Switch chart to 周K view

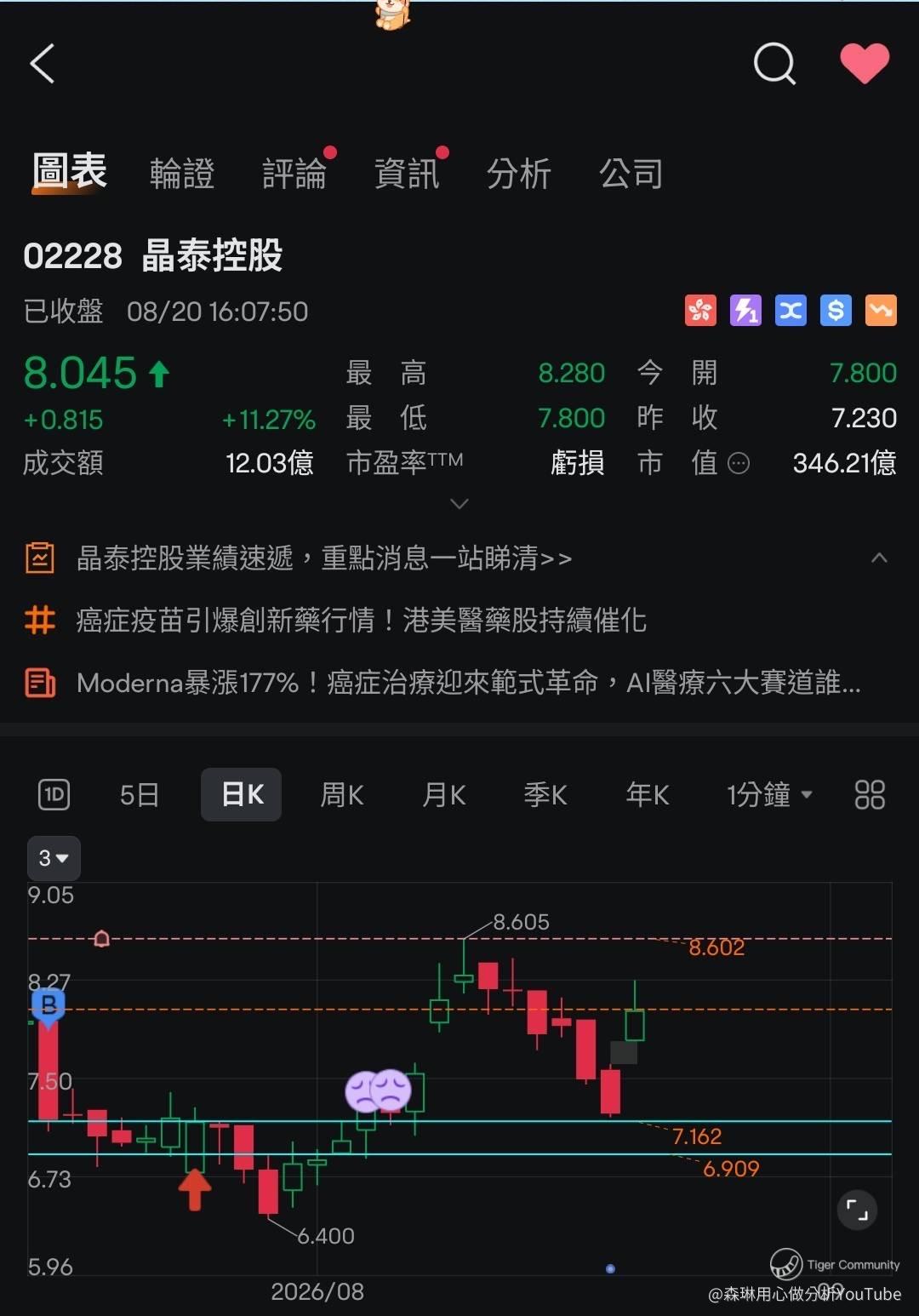coord(342,795)
